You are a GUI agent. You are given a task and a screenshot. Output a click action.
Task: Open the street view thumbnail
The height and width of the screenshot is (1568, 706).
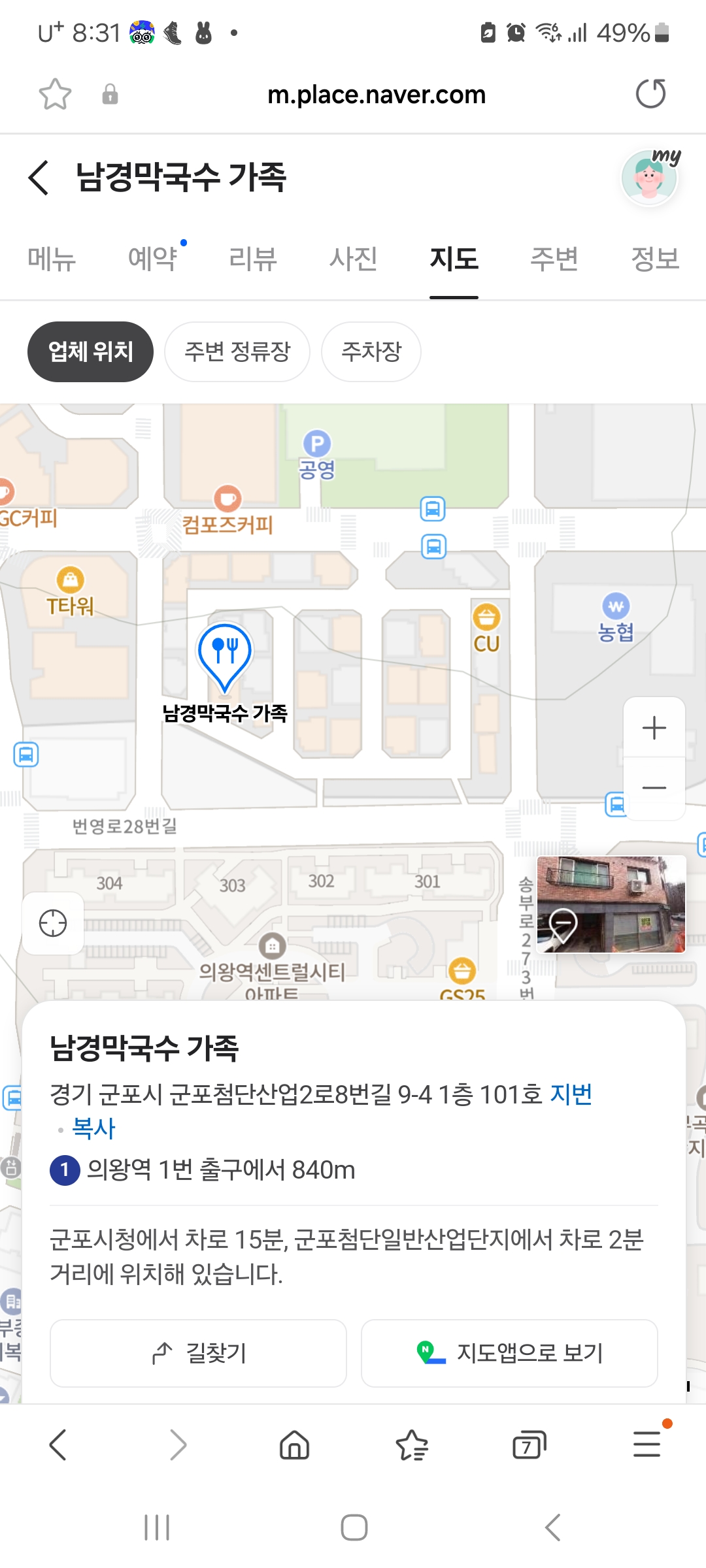(x=611, y=904)
